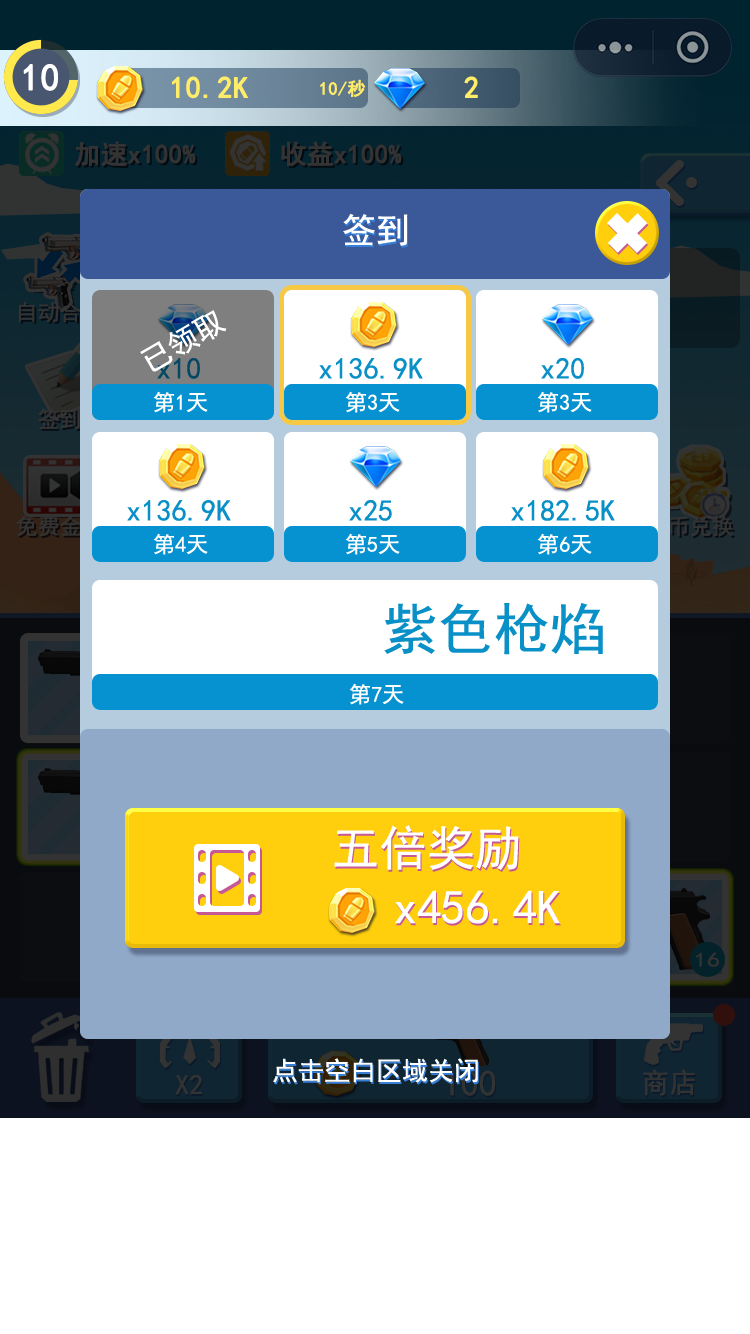
Task: Tap 点击空白区域关闭 to dismiss the popup
Action: [x=376, y=1072]
